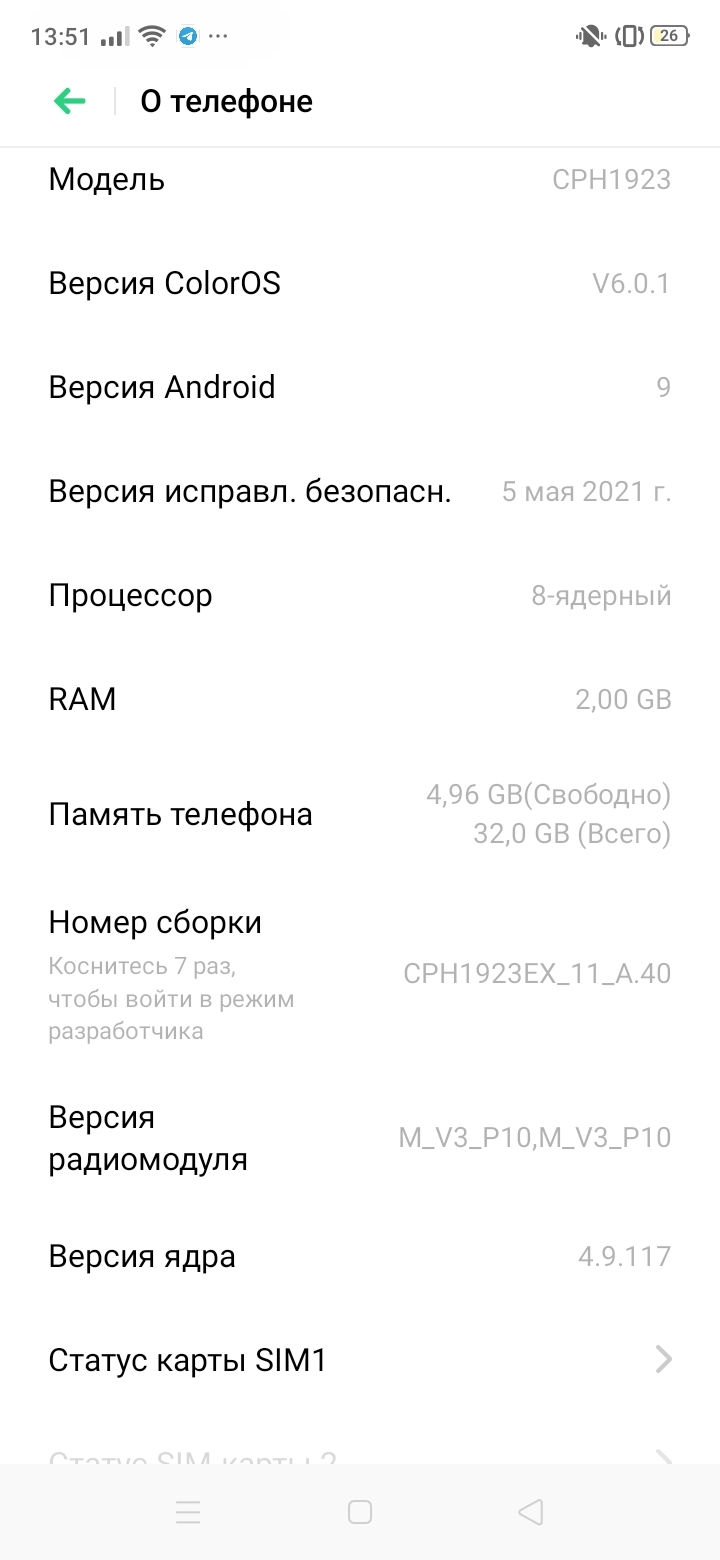Click the green back arrow
Image resolution: width=720 pixels, height=1560 pixels.
click(68, 101)
